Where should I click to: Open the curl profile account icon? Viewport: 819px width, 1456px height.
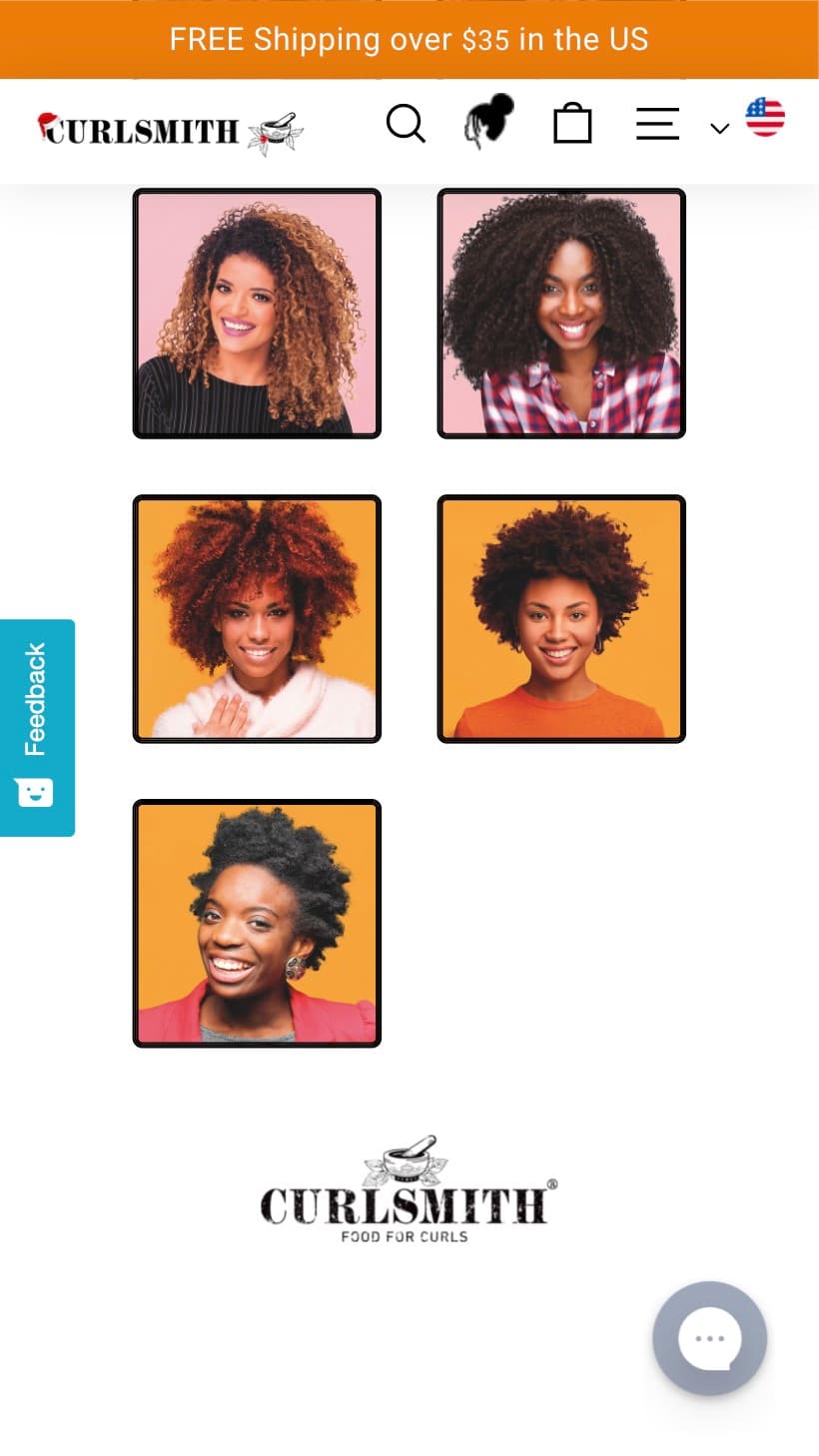point(488,122)
